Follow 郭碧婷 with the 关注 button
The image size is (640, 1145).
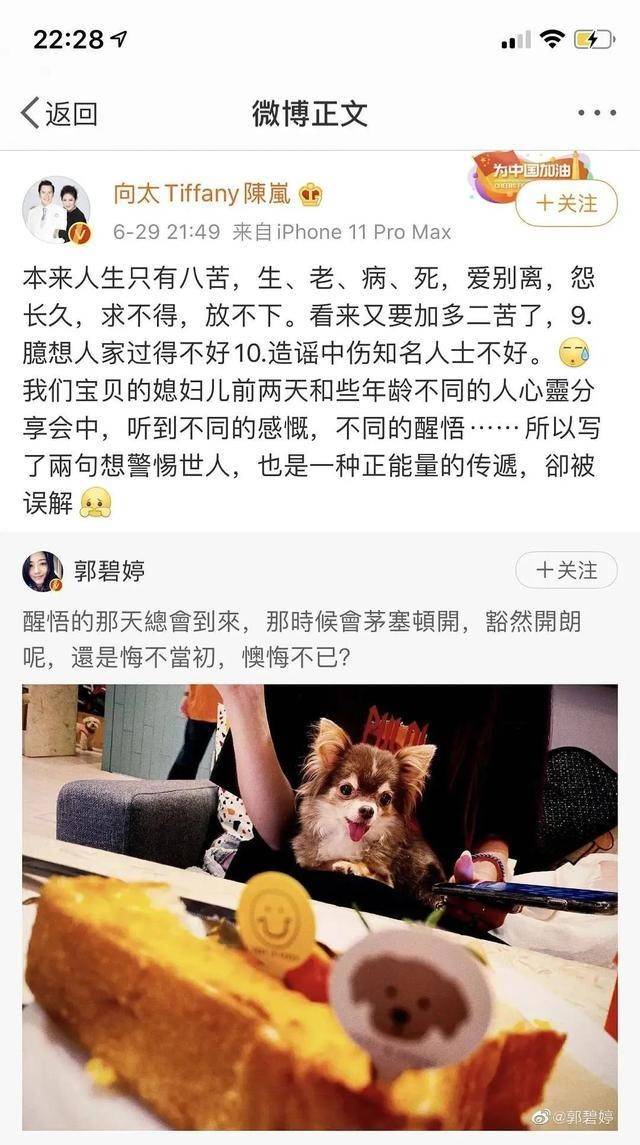pos(566,570)
